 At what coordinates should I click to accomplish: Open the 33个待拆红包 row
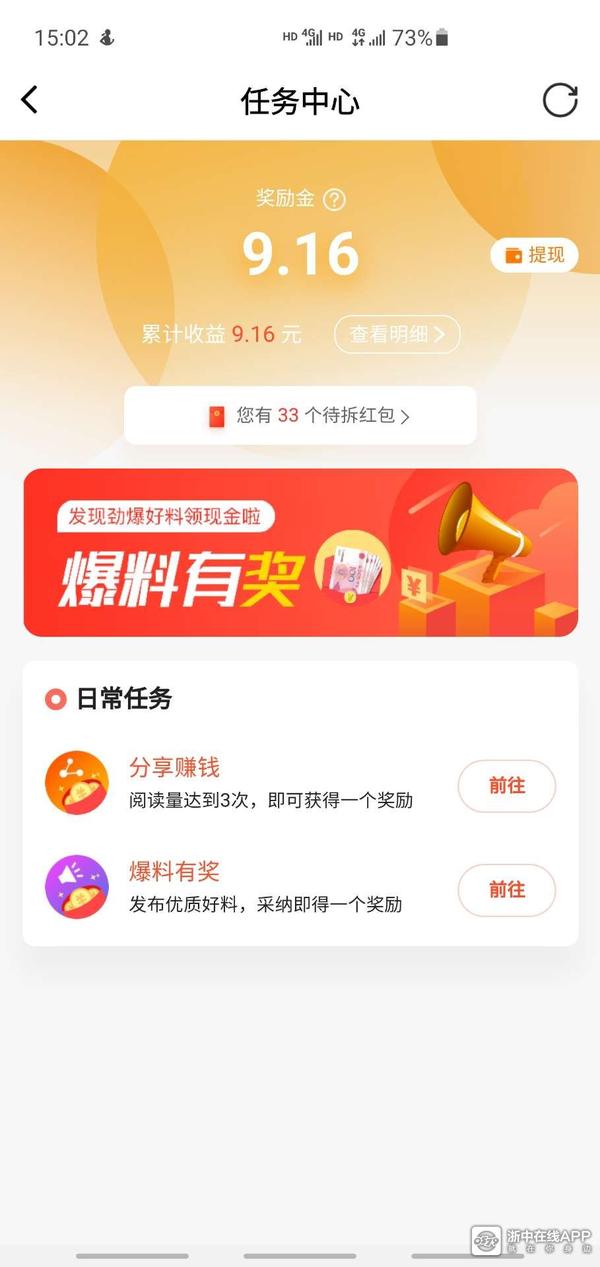(300, 415)
